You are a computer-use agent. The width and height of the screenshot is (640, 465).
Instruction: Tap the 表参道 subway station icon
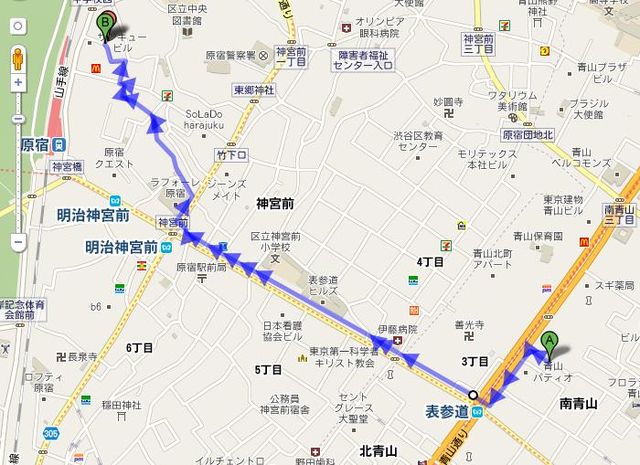481,410
